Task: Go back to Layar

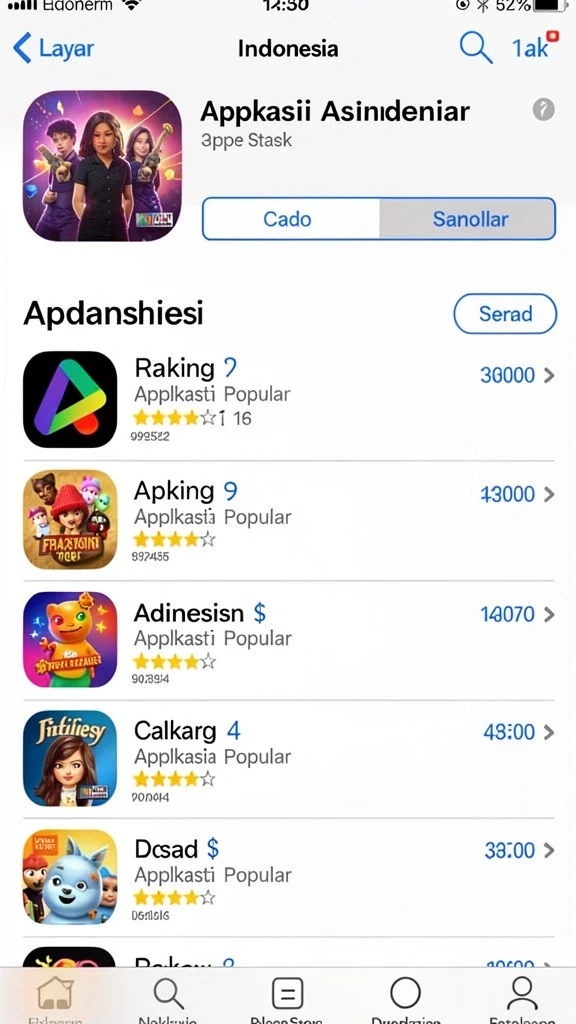Action: pyautogui.click(x=54, y=49)
